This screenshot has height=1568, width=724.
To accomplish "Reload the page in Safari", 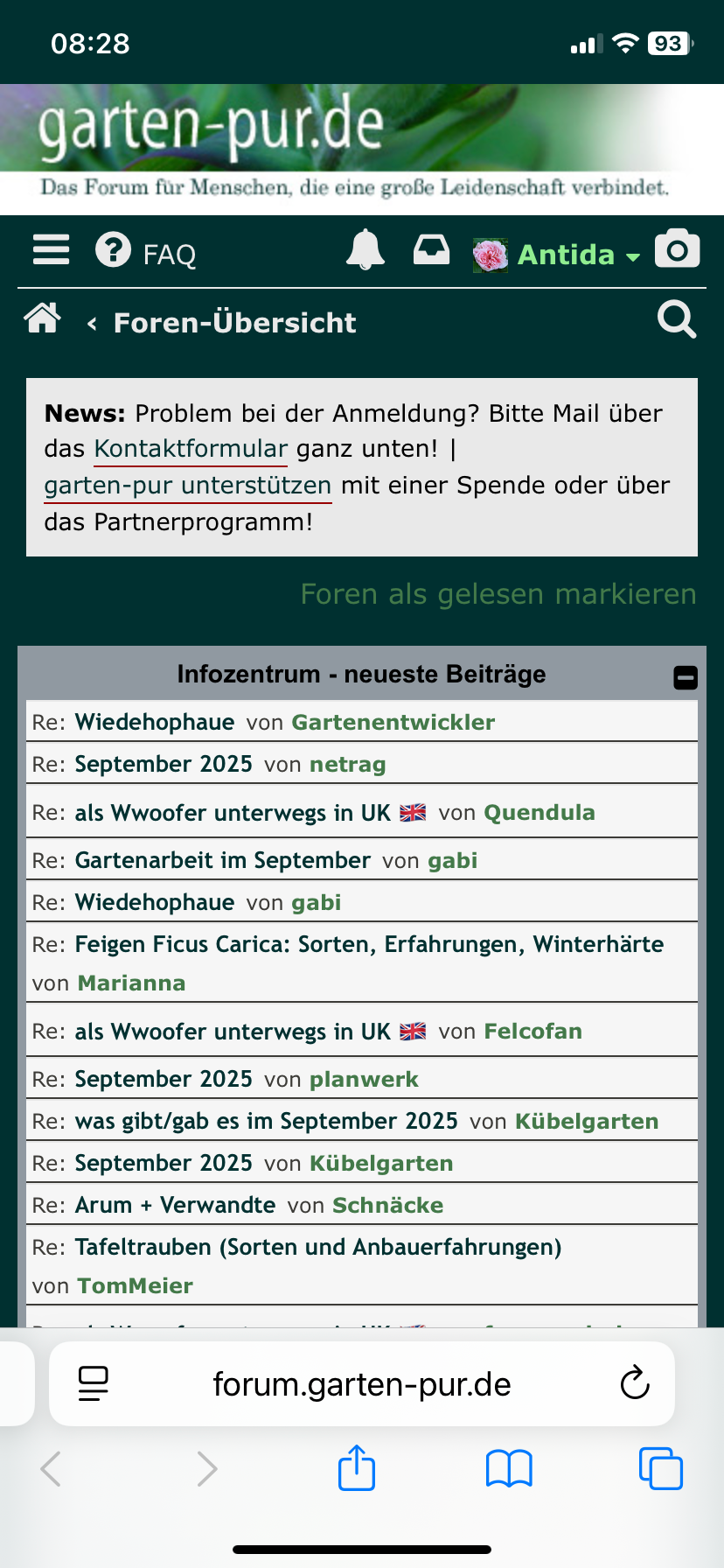I will (x=635, y=1383).
